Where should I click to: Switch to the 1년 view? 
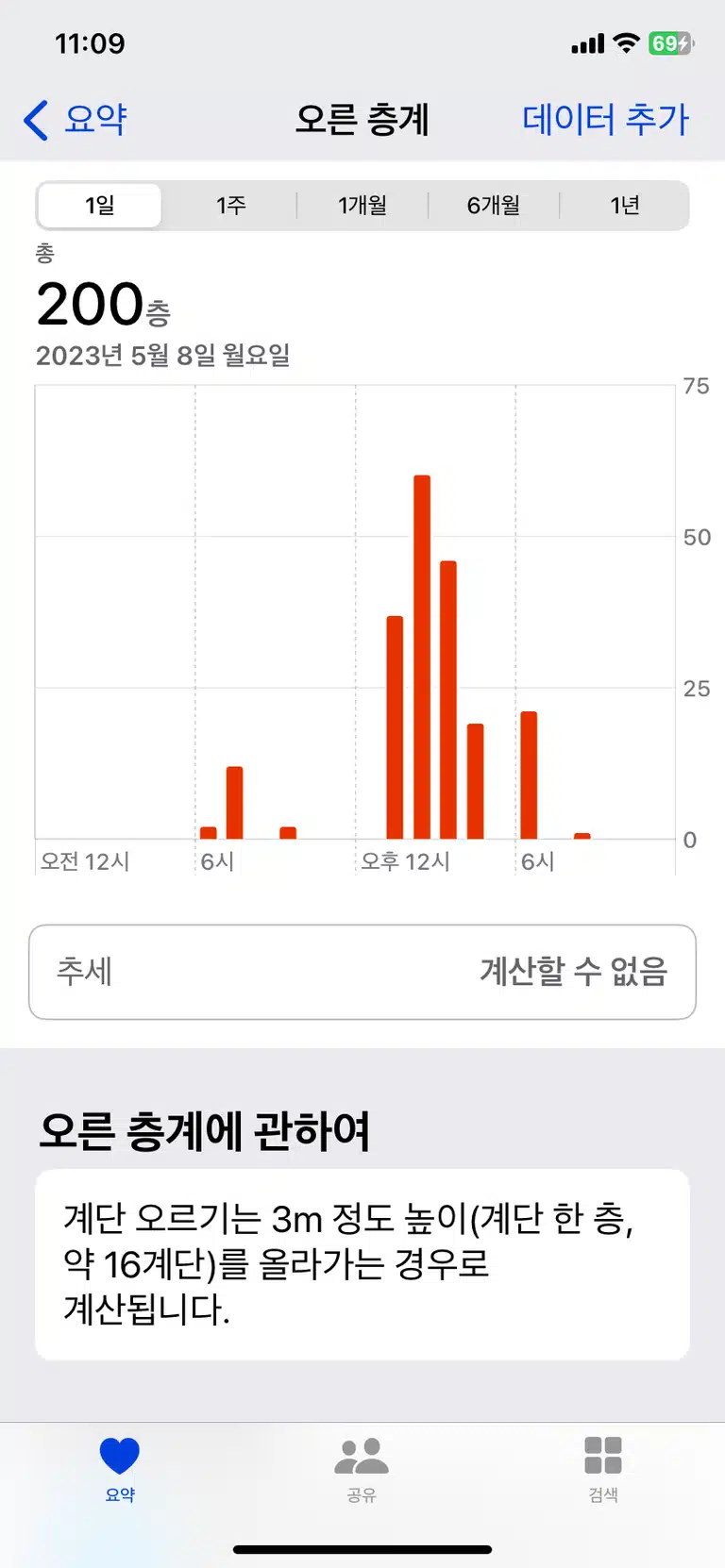(624, 205)
